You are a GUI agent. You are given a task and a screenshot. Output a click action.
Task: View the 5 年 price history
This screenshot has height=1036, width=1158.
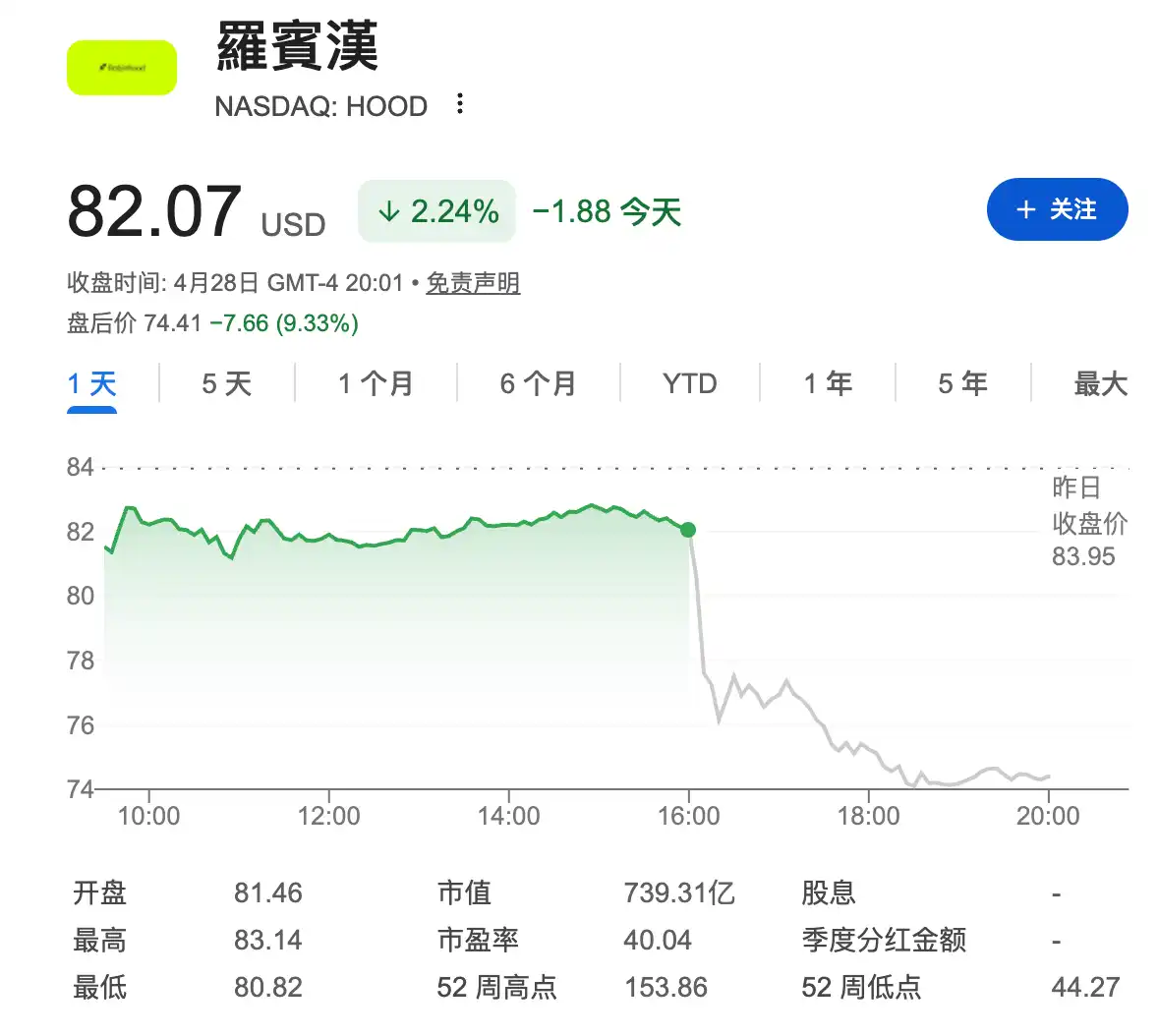coord(962,383)
